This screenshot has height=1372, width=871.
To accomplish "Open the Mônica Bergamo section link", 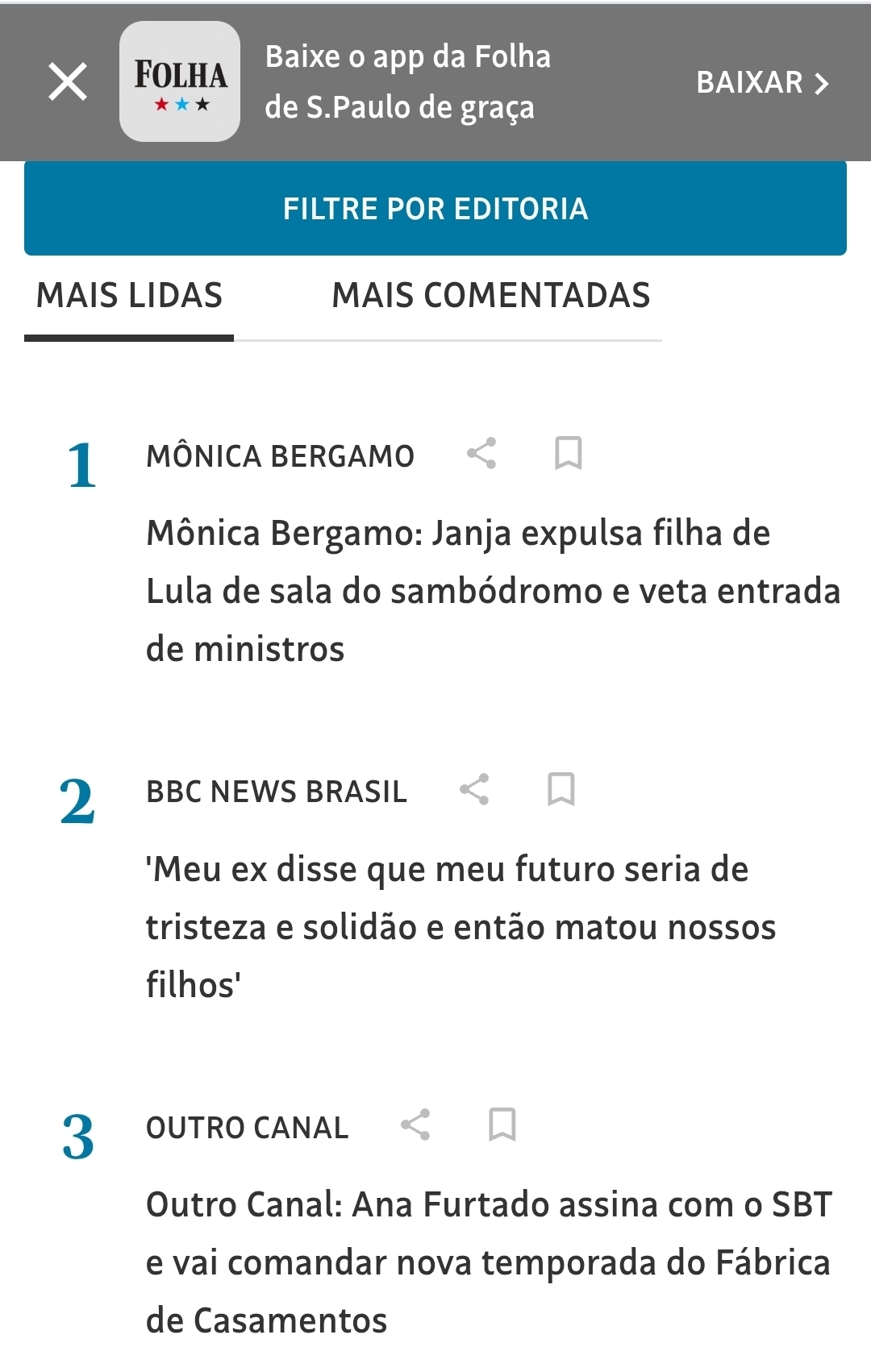I will [x=280, y=456].
